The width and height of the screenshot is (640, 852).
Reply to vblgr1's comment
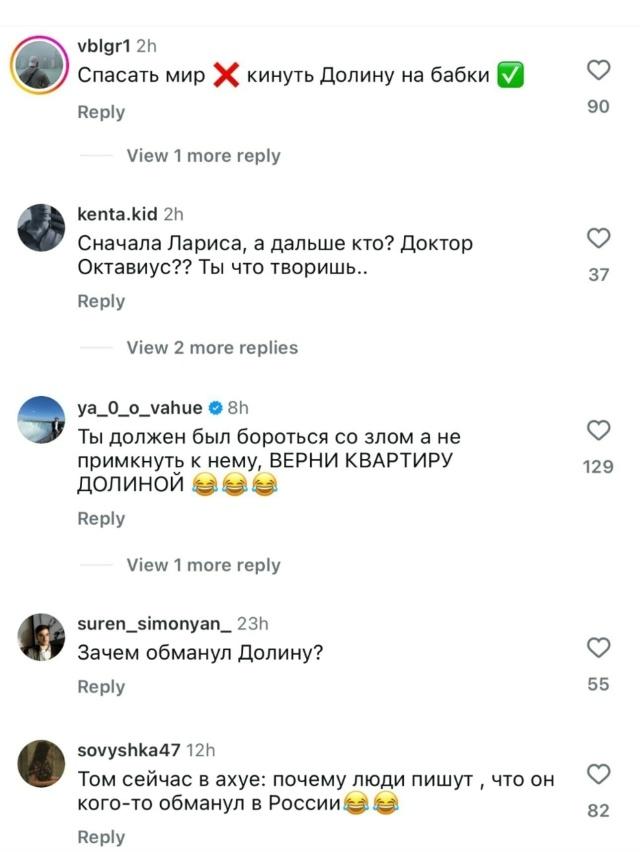(101, 112)
